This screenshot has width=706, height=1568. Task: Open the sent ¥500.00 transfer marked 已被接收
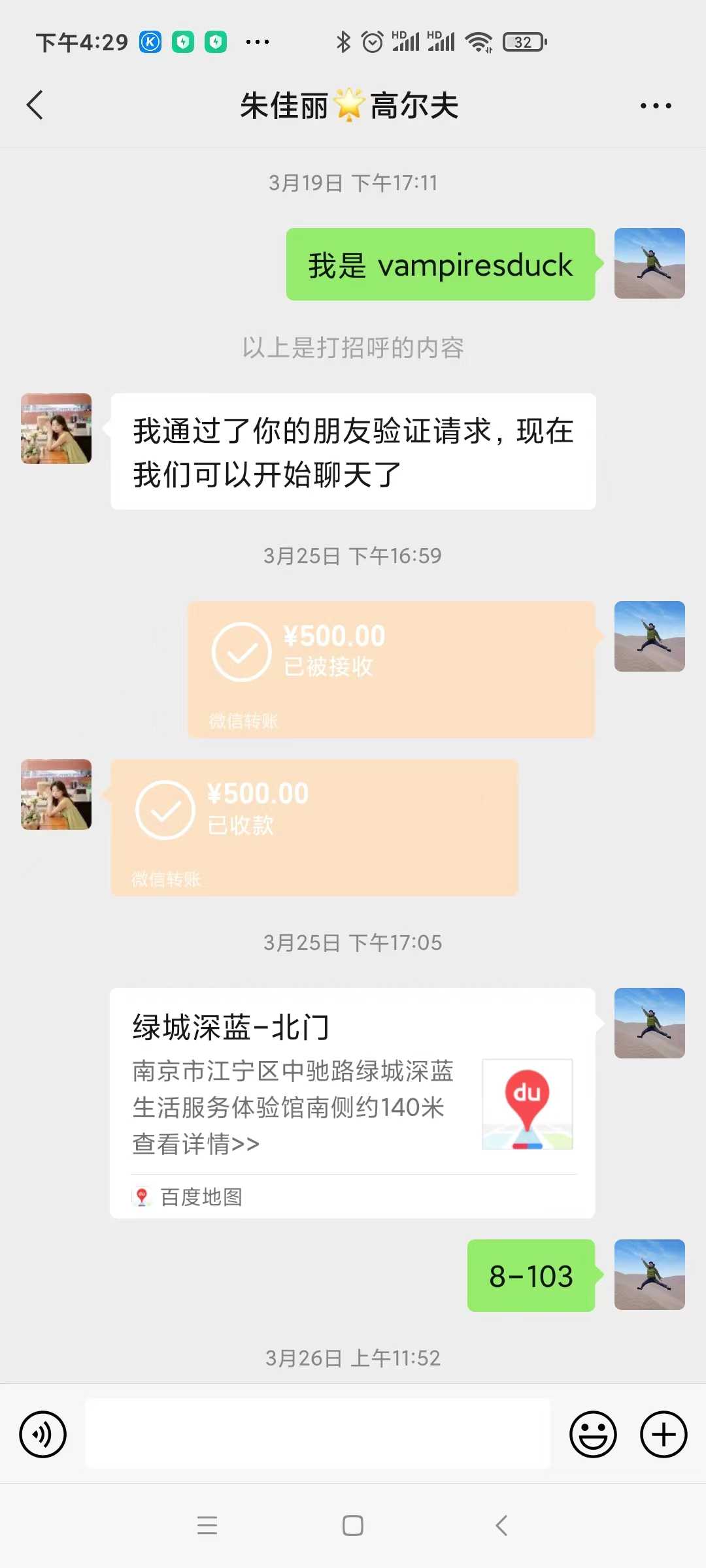391,669
